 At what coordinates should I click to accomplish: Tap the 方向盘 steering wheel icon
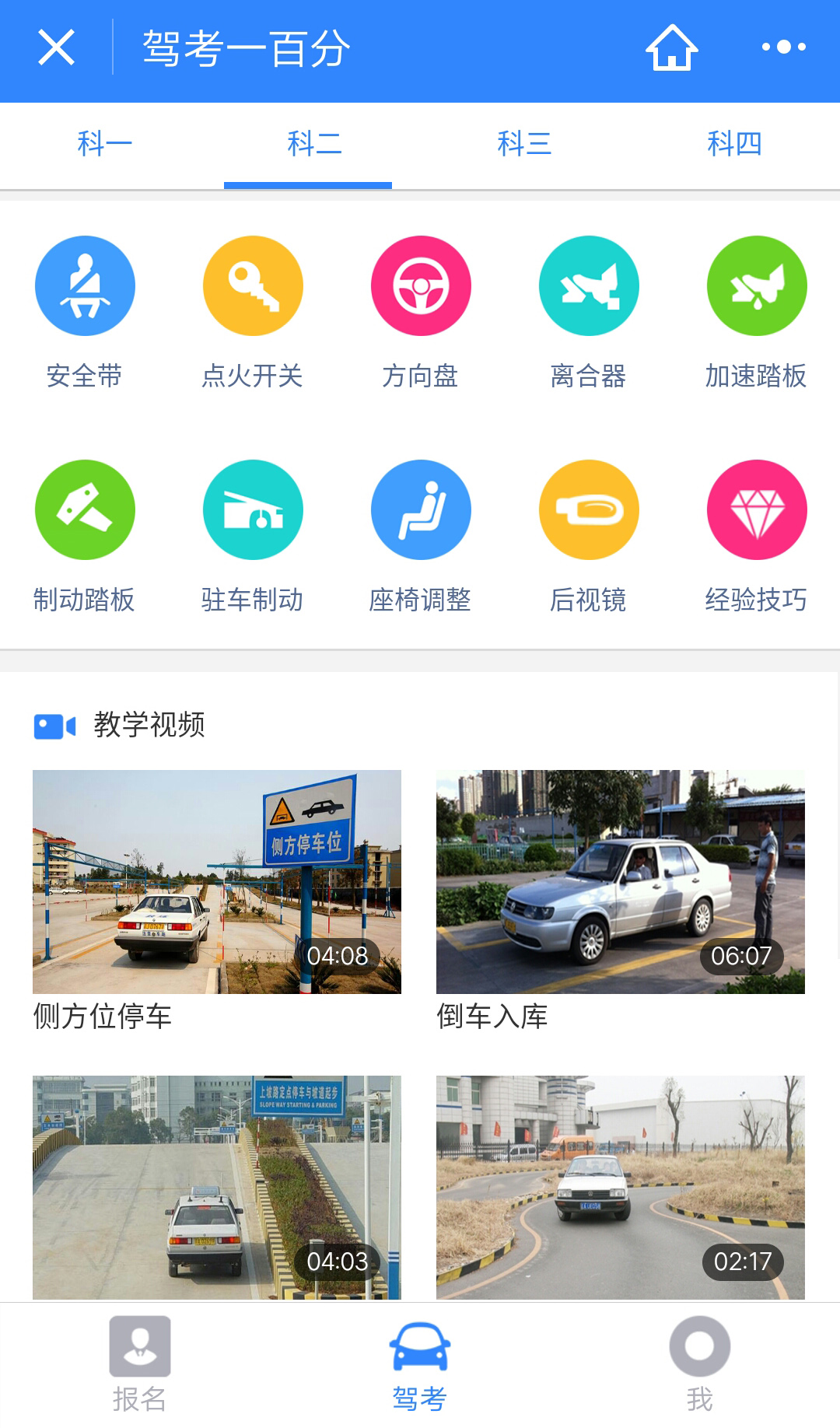[x=421, y=285]
